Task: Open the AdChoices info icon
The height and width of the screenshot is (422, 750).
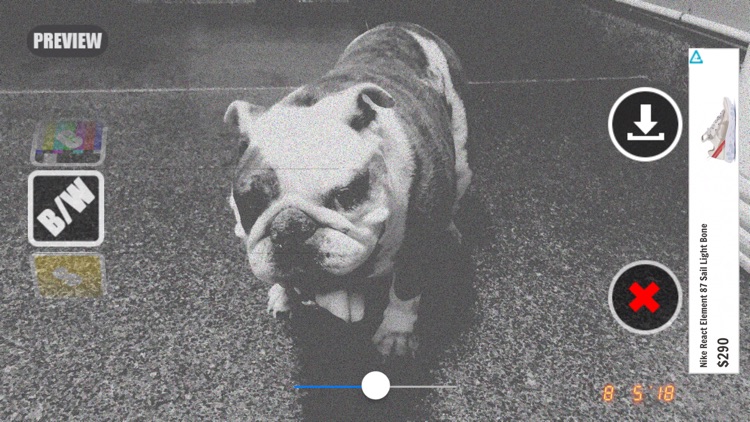Action: pos(697,57)
